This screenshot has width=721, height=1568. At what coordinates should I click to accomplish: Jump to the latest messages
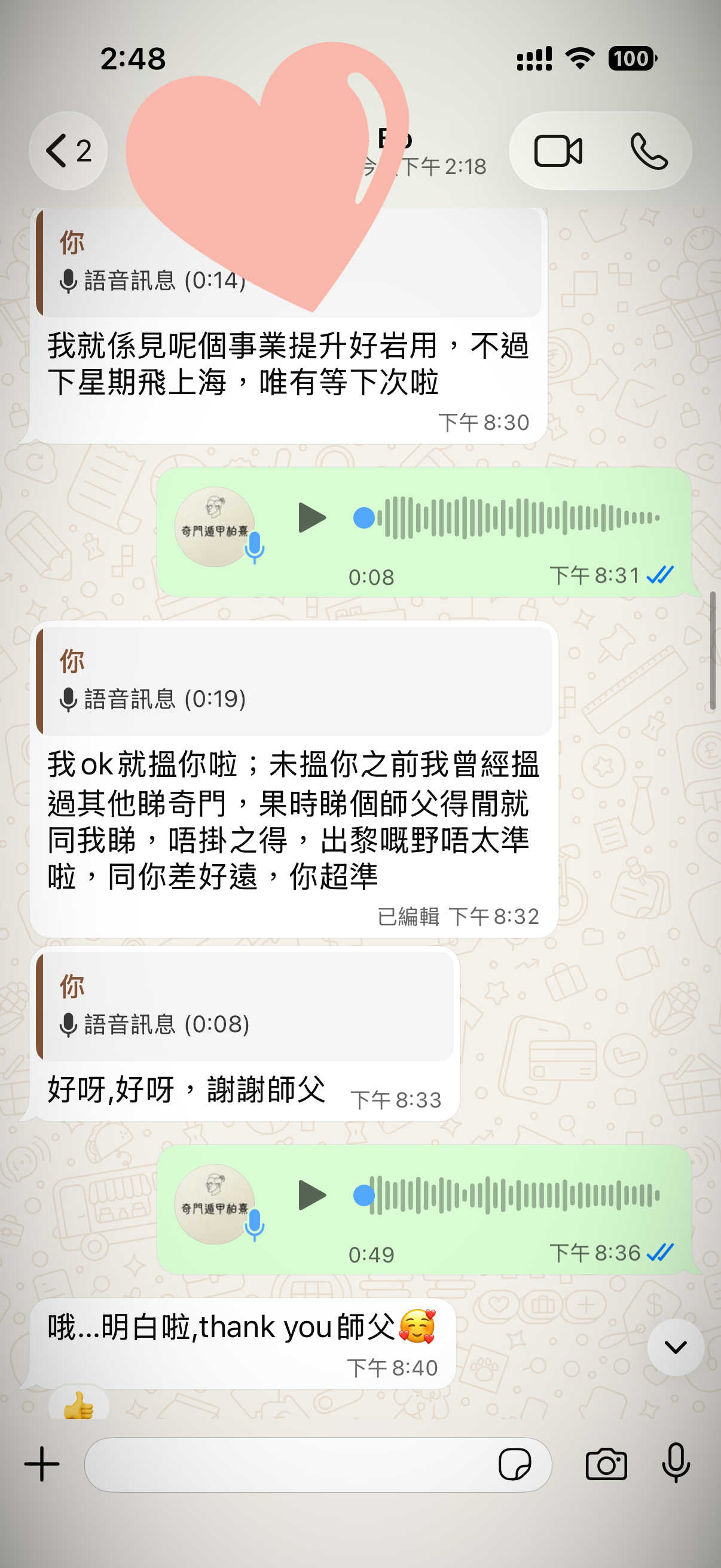tap(676, 1347)
